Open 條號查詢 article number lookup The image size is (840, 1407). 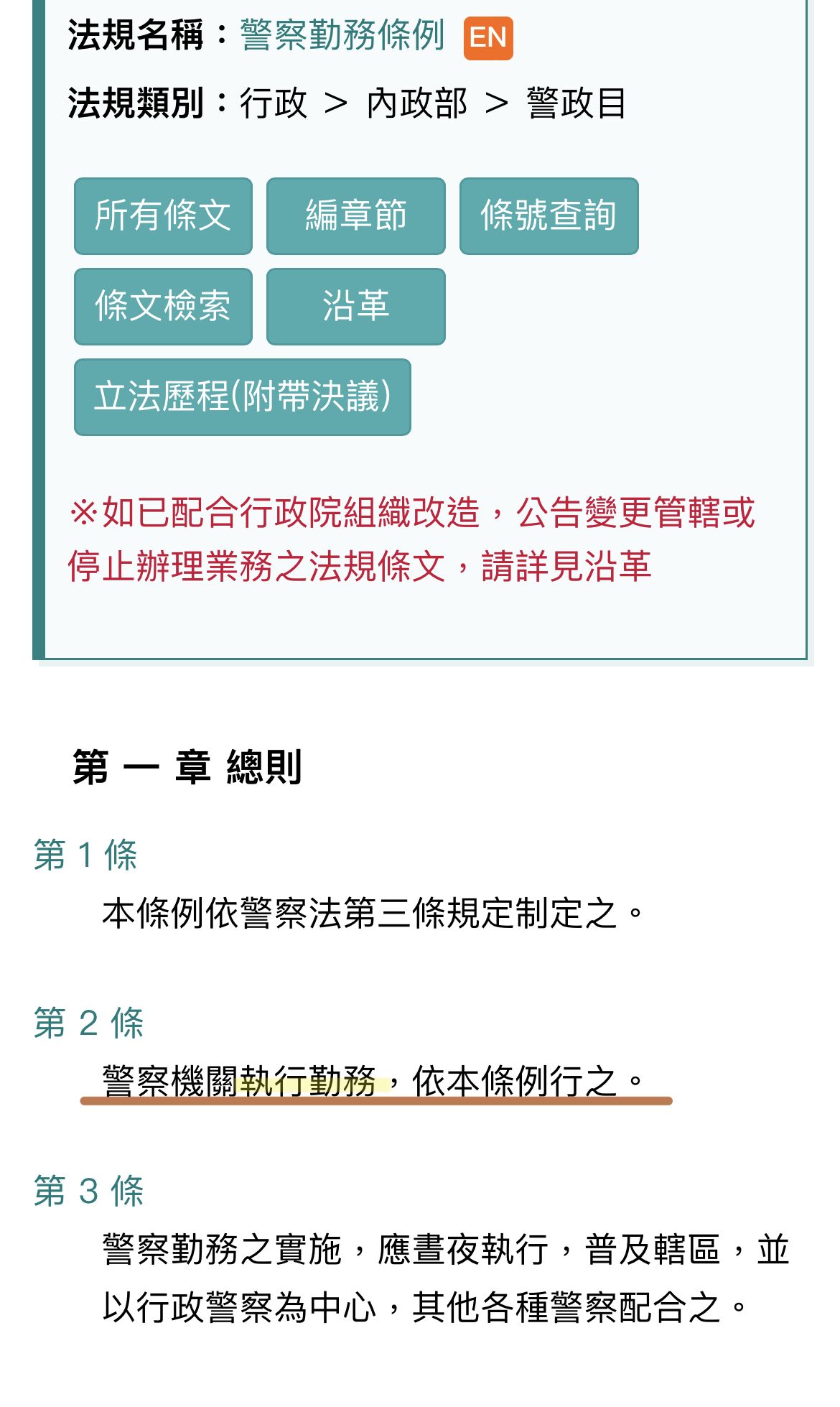(549, 215)
